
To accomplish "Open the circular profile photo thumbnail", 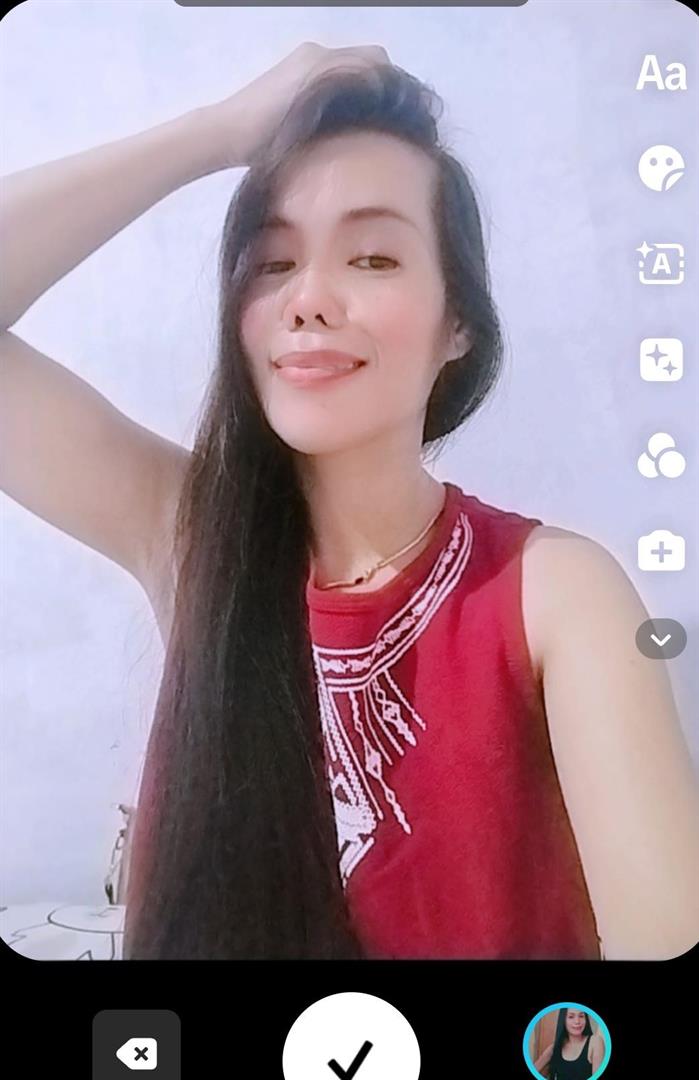I will [567, 1045].
